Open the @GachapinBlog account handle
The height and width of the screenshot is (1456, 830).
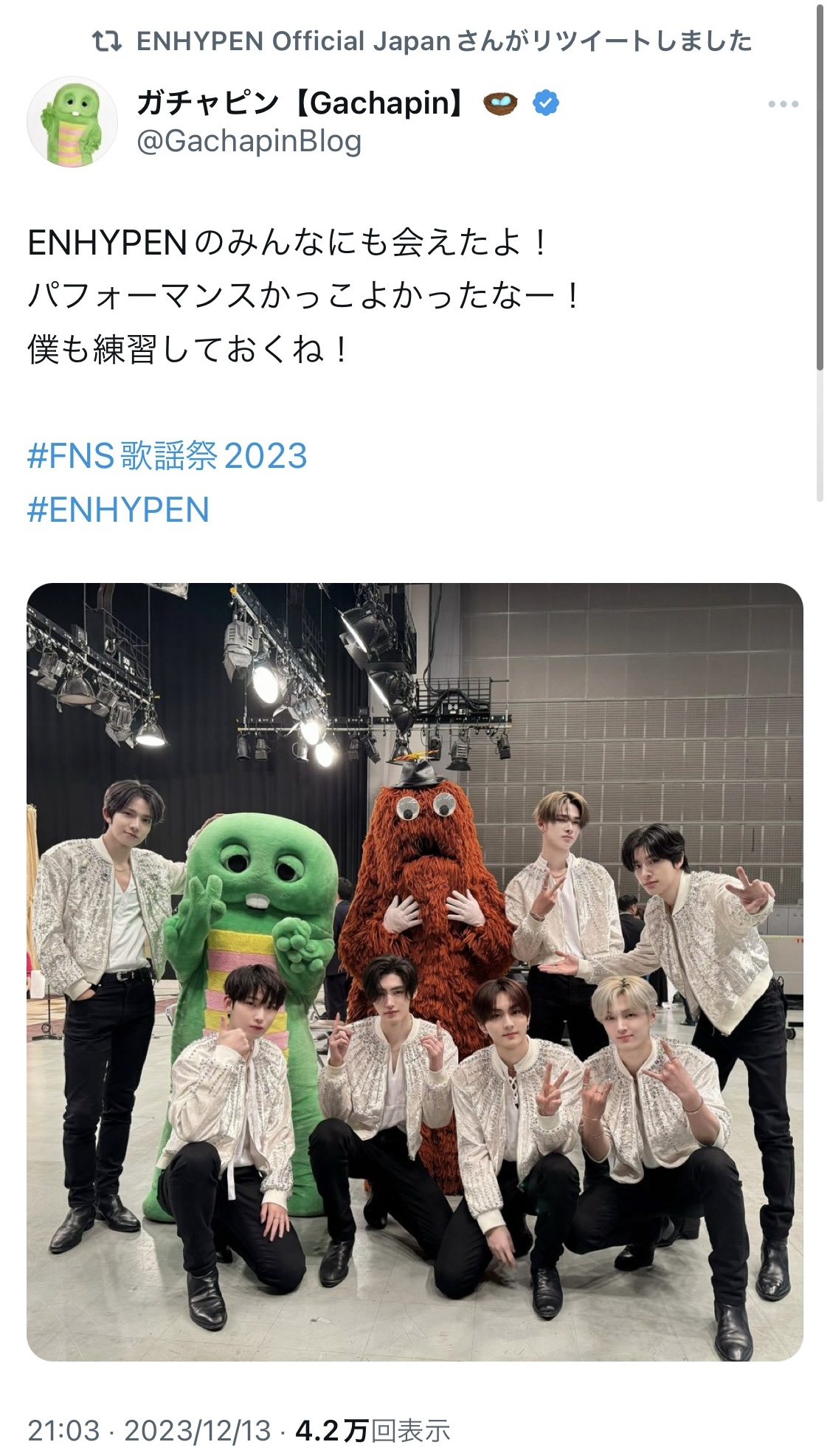coord(249,141)
